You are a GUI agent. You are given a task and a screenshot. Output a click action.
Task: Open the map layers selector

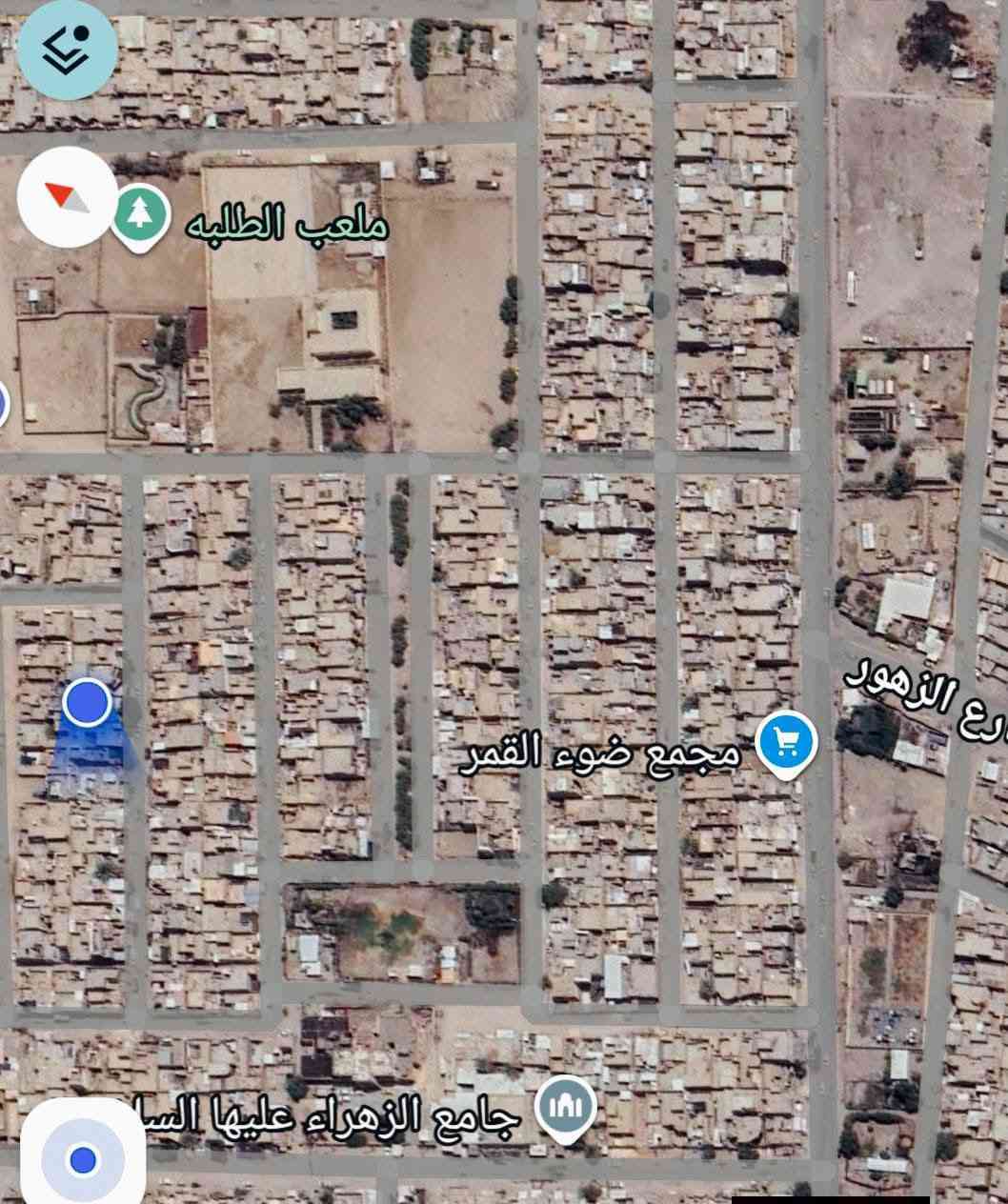[68, 45]
